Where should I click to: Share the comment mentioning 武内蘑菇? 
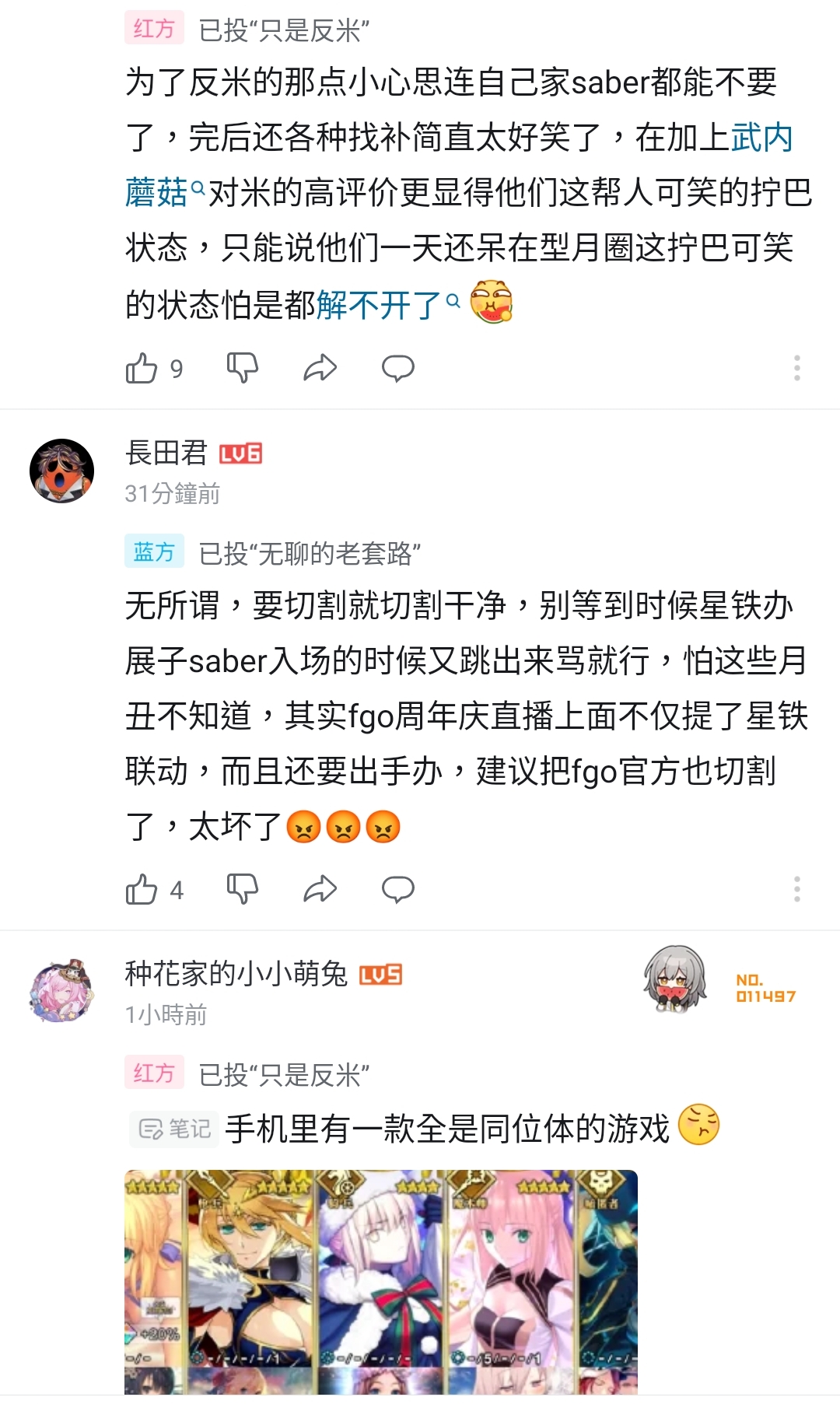coord(320,368)
